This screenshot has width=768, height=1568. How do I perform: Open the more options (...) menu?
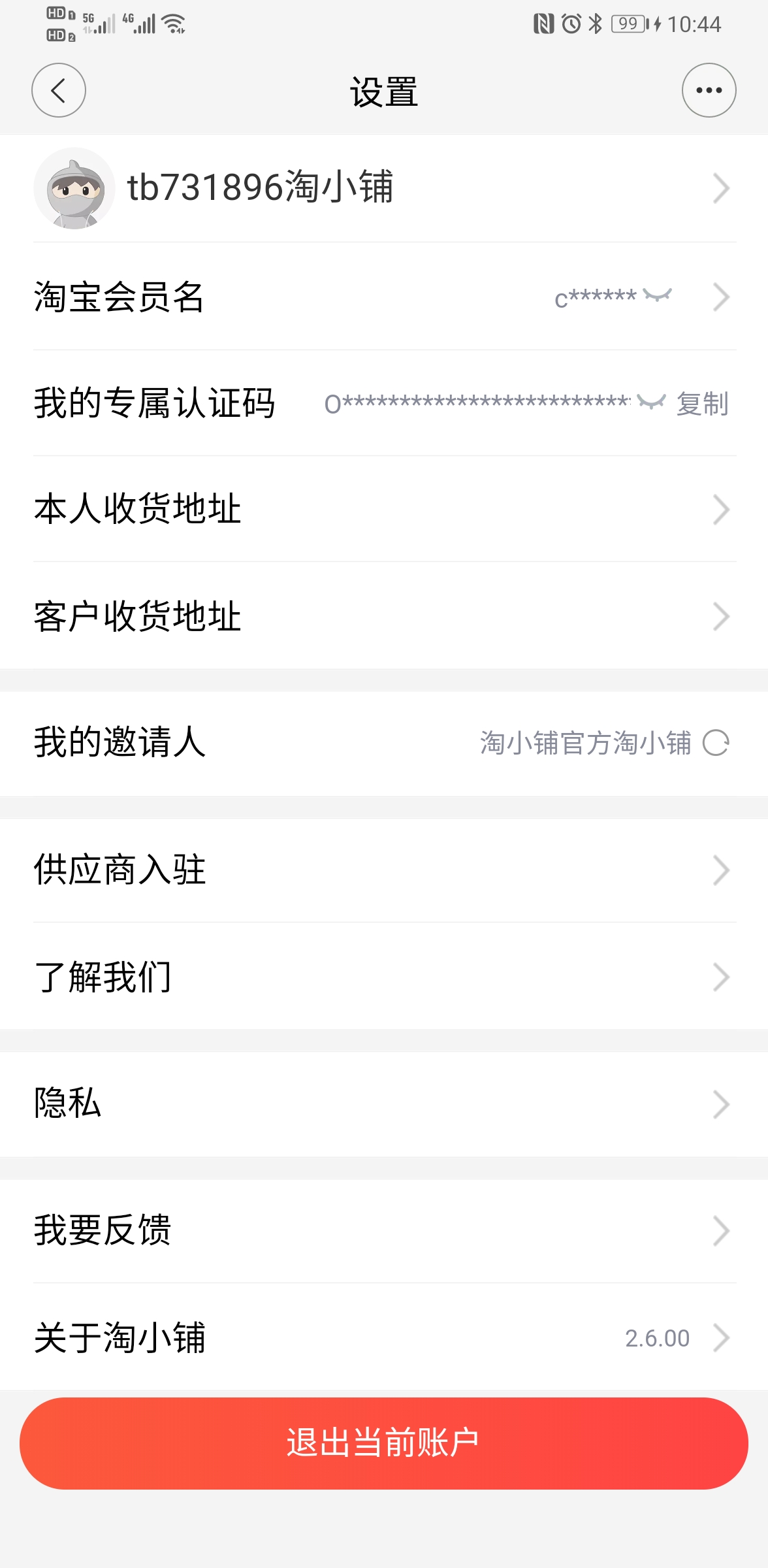[709, 90]
